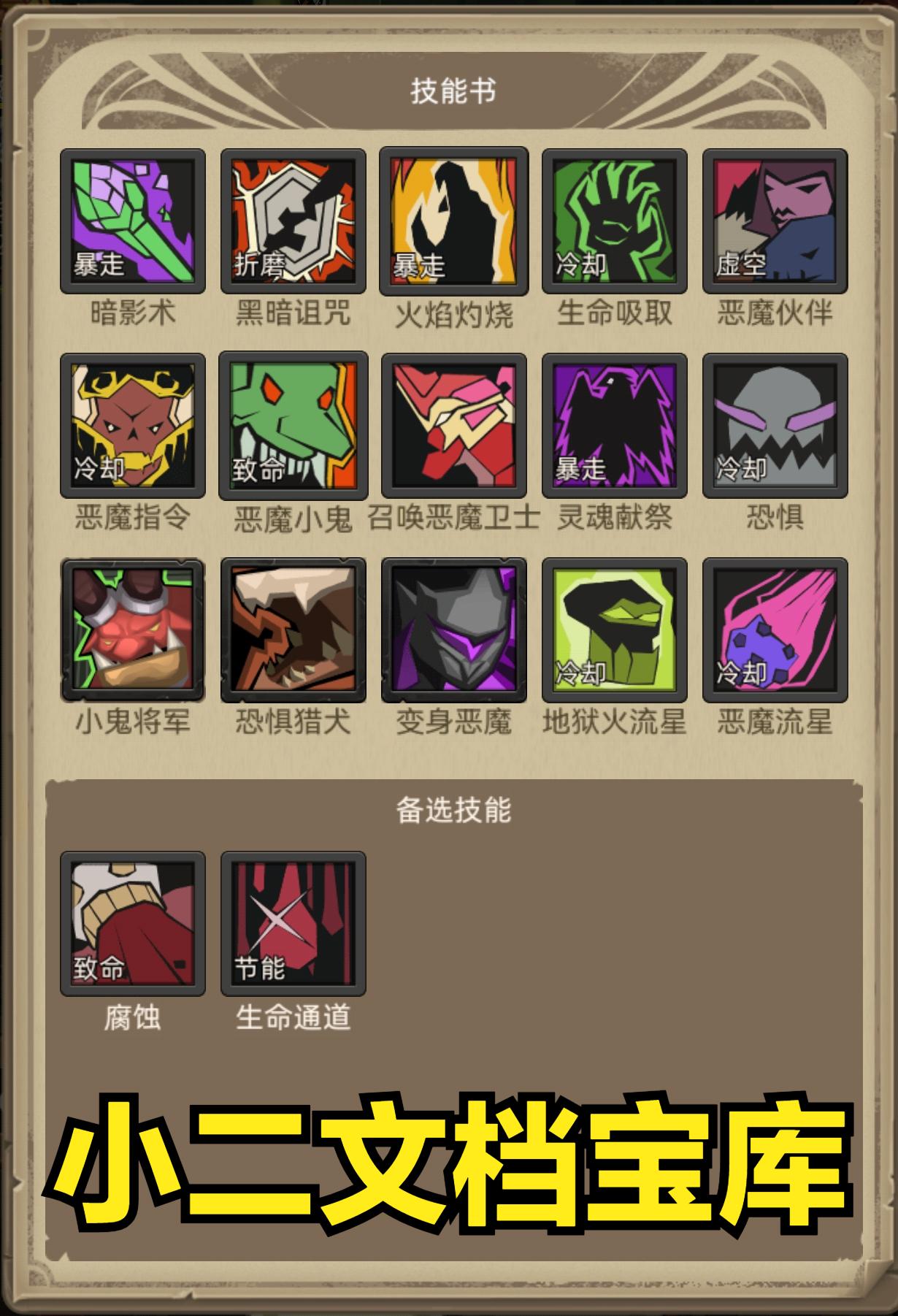This screenshot has width=898, height=1316.
Task: Tap the 火焰灼烧 skill
Action: point(453,221)
